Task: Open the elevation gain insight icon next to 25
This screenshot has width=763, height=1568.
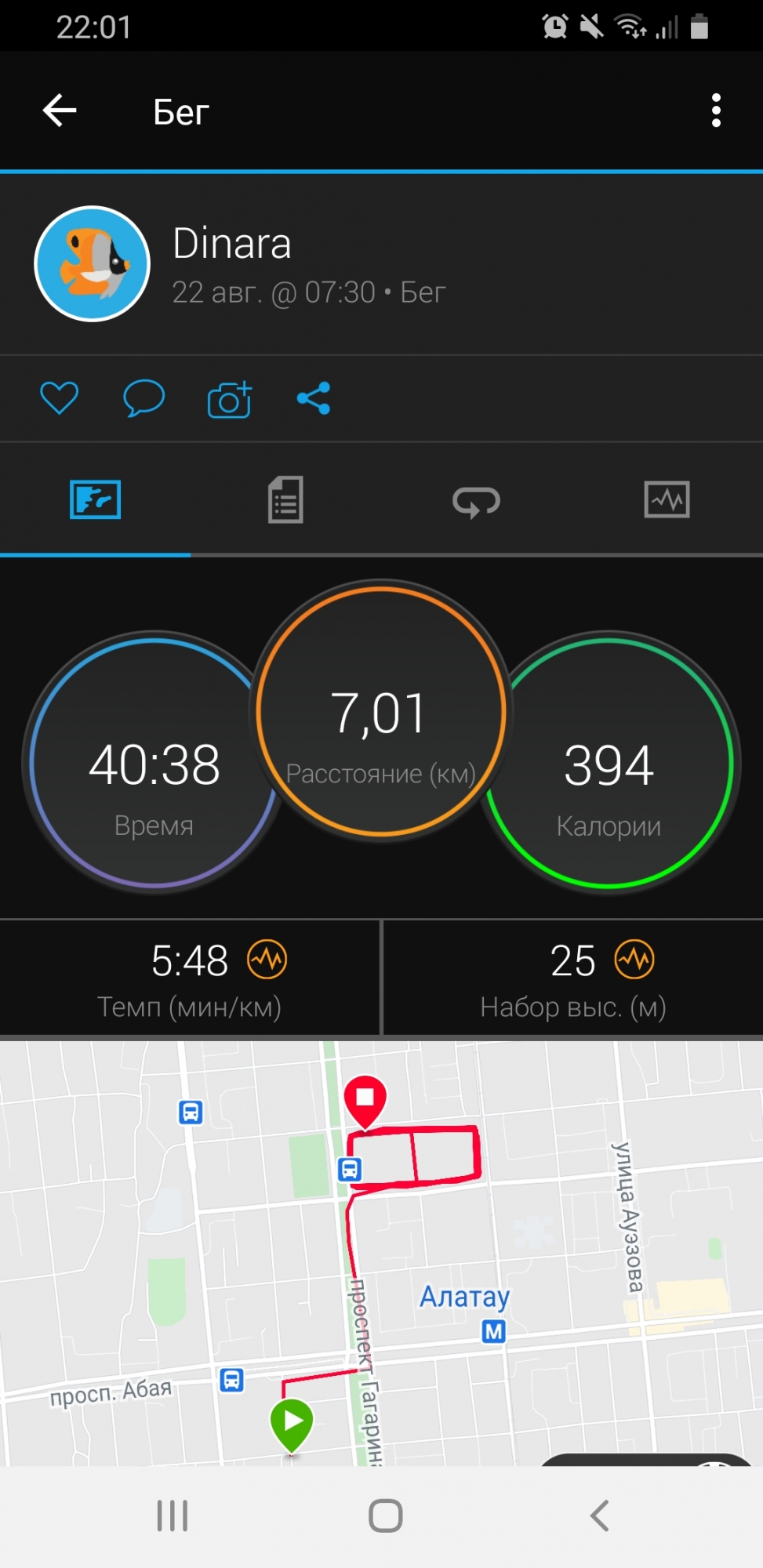Action: click(x=634, y=960)
